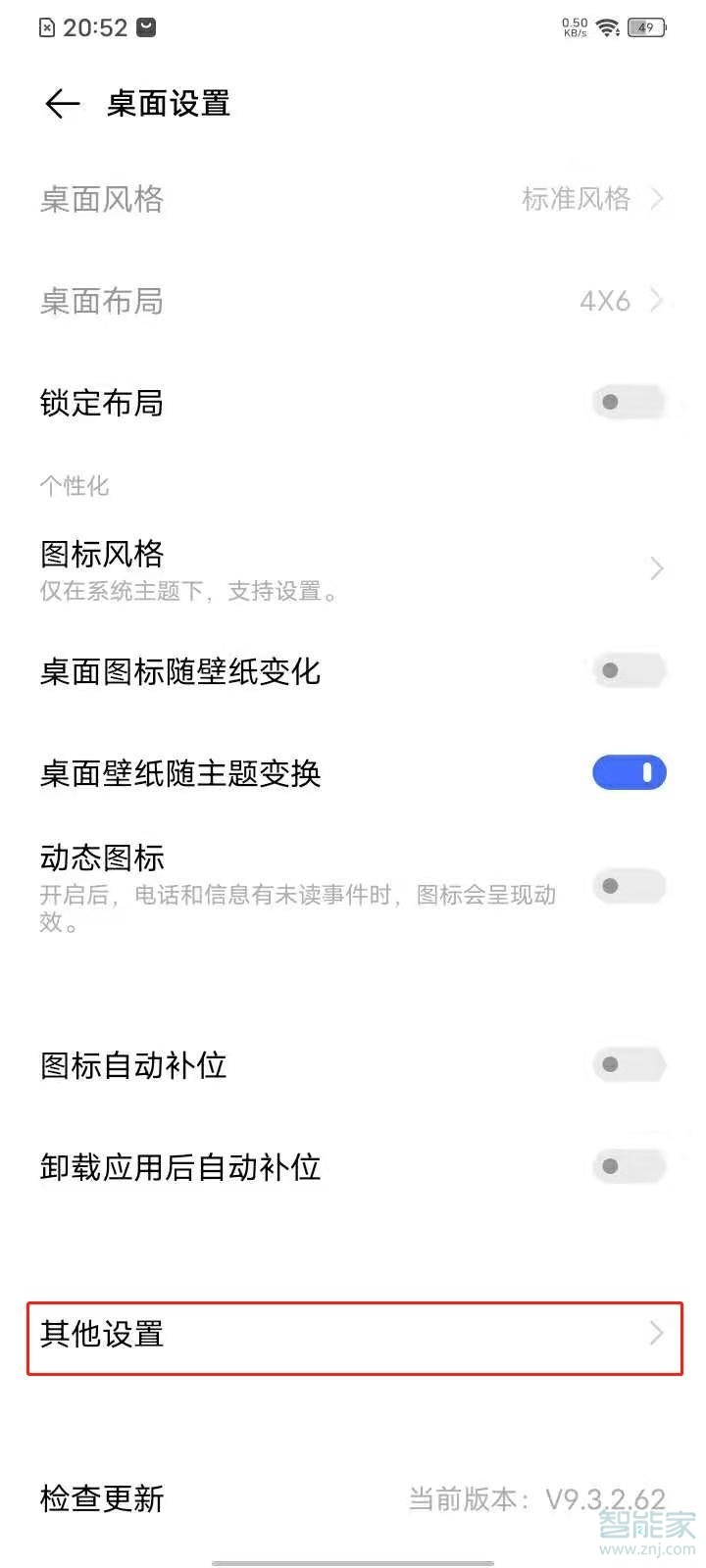Image resolution: width=706 pixels, height=1568 pixels.
Task: Disable 桌面壁纸随主题变换
Action: pos(627,772)
